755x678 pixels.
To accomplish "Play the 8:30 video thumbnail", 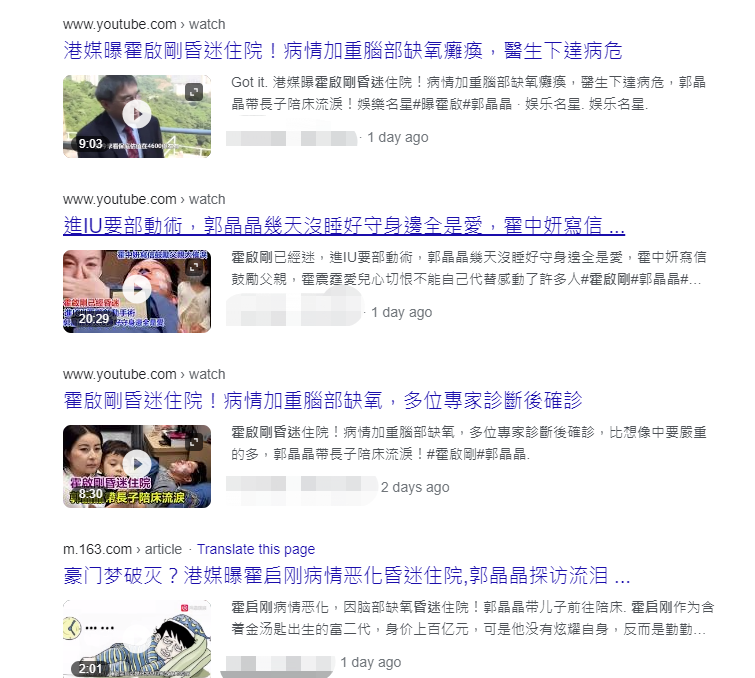I will [137, 465].
